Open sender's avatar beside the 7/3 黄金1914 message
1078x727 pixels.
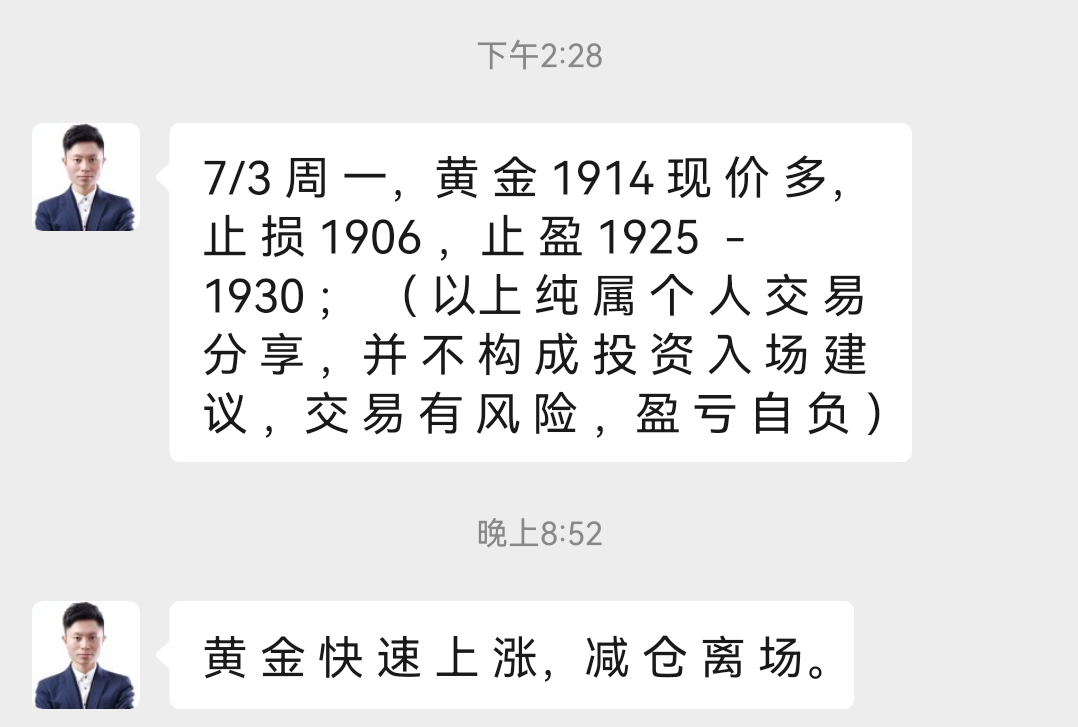coord(85,178)
